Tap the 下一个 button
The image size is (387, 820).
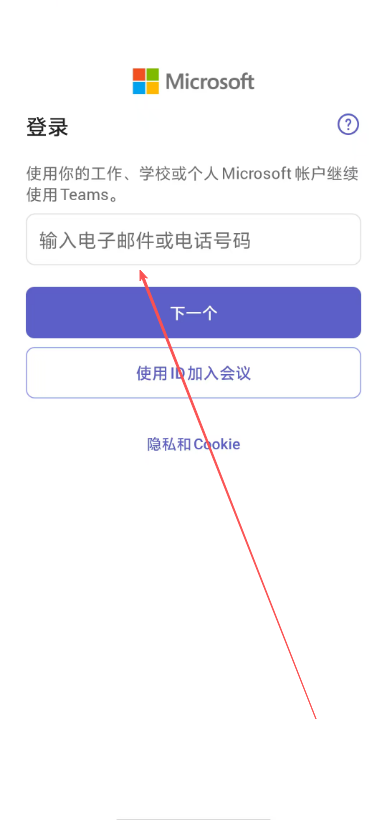(x=194, y=312)
